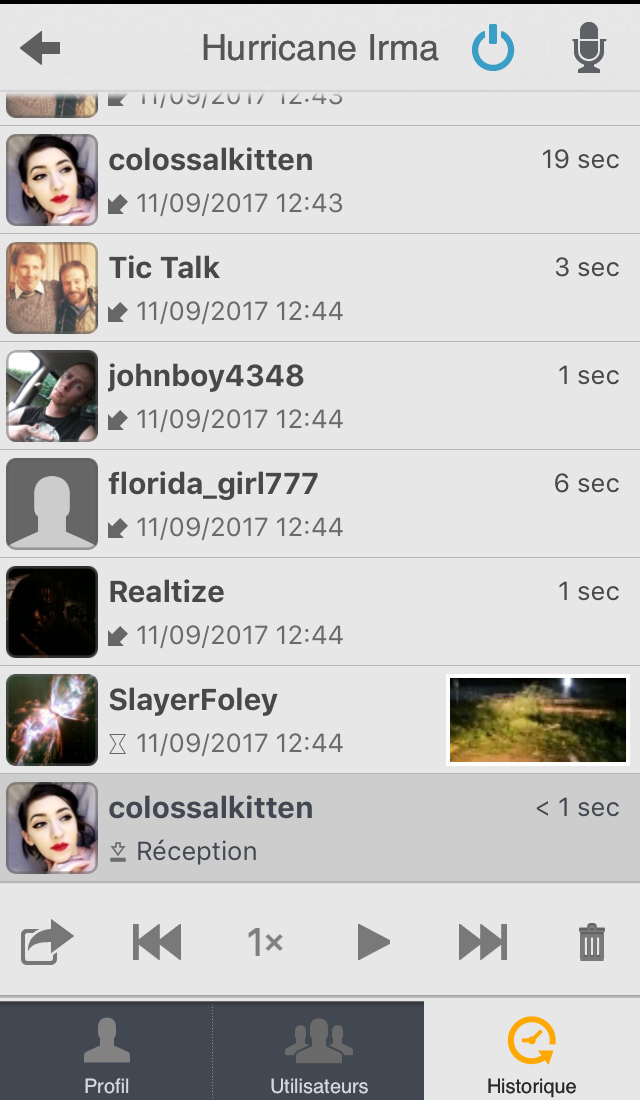640x1100 pixels.
Task: Skip to the next message
Action: [483, 942]
